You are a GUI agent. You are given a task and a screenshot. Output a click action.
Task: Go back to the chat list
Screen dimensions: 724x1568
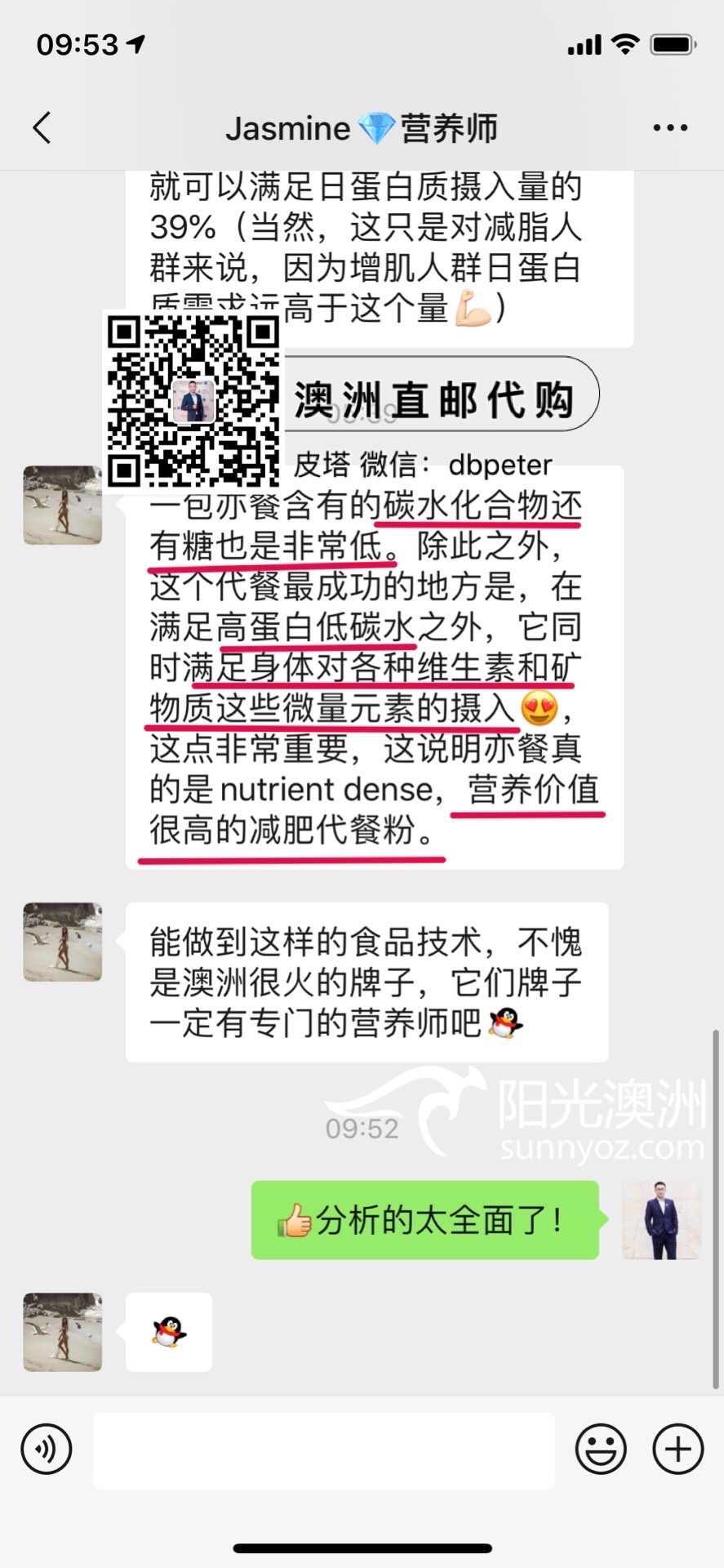[x=42, y=128]
